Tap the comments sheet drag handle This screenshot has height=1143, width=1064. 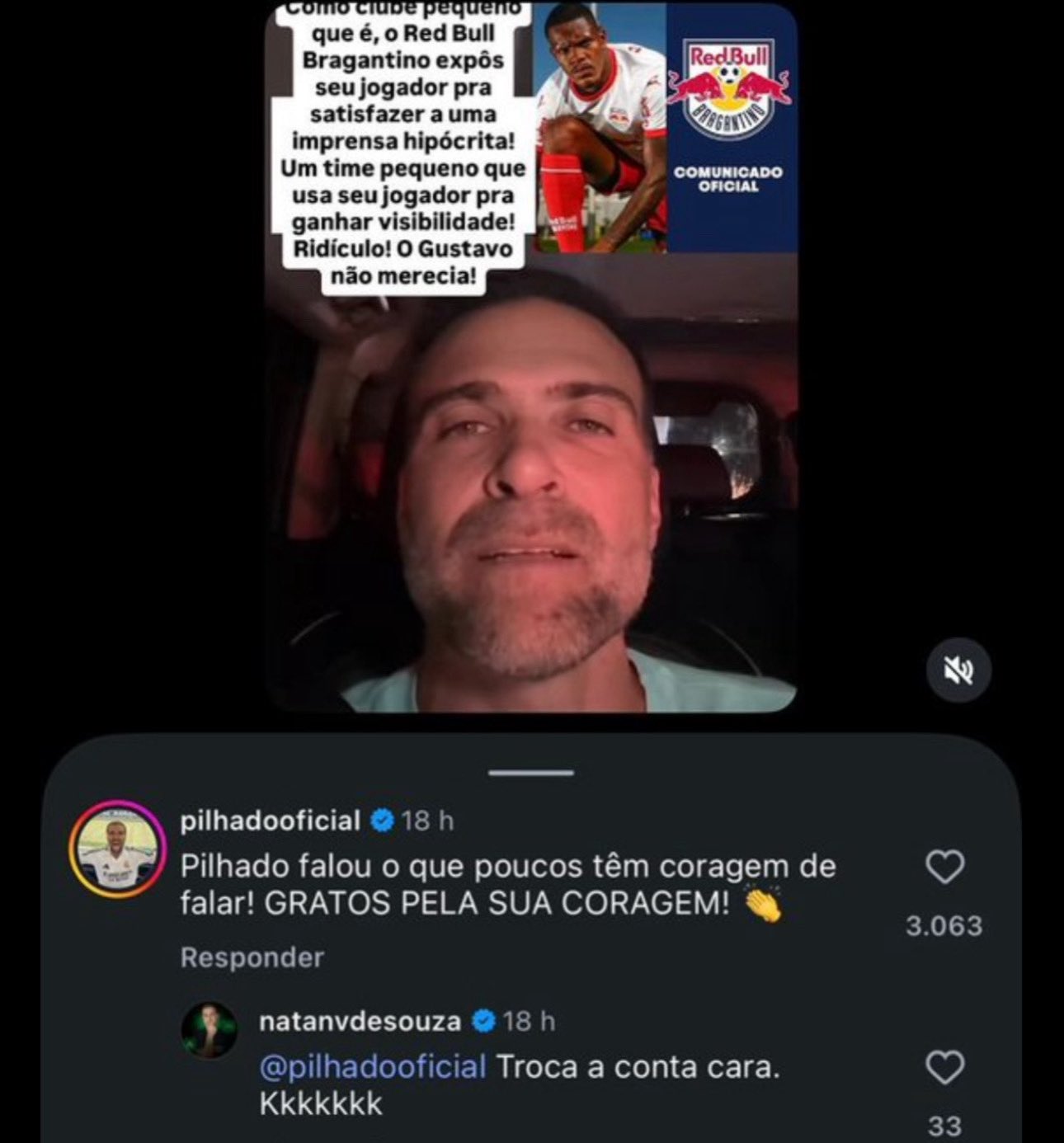[x=531, y=773]
